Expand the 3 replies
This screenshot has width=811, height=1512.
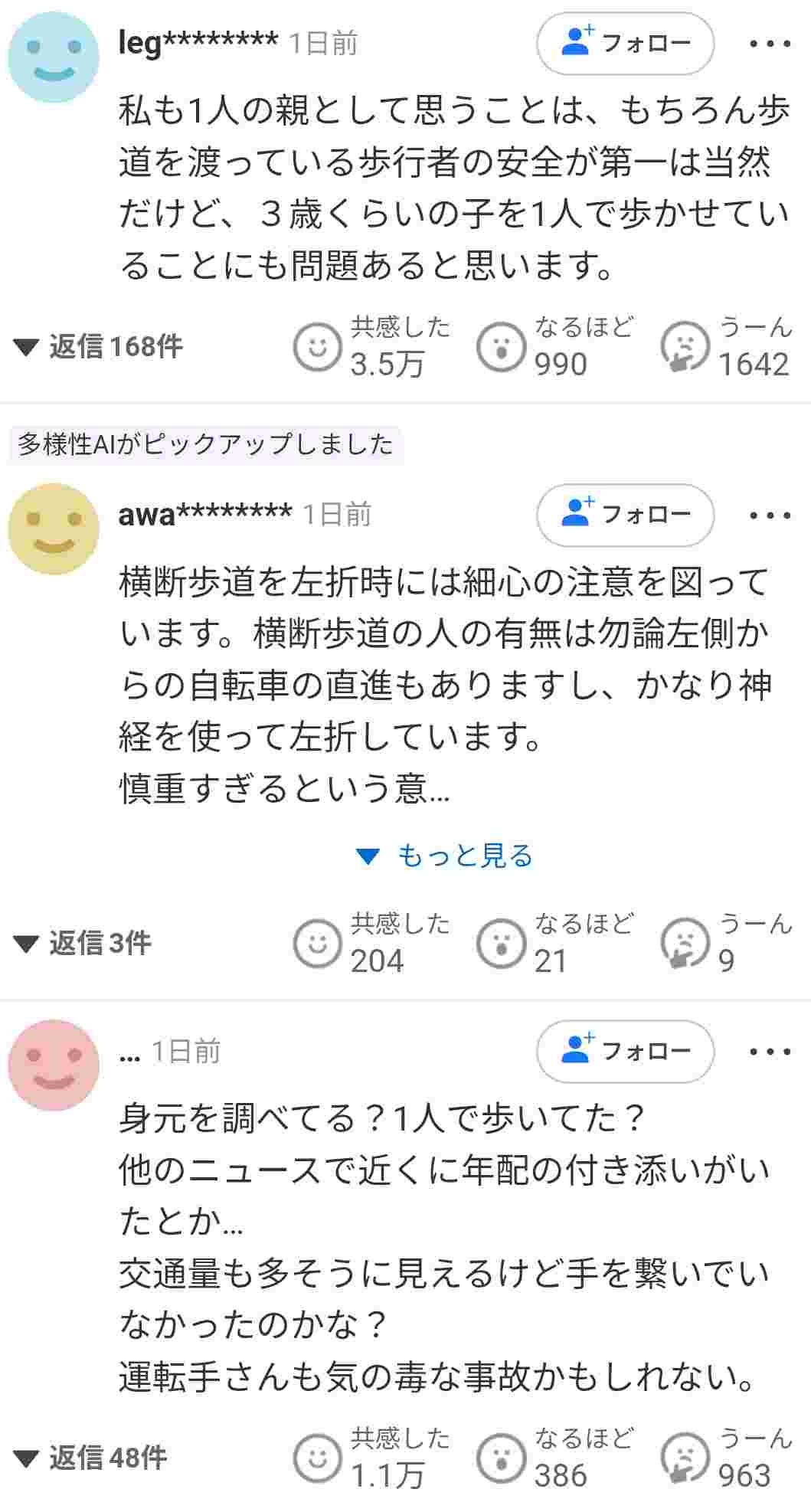pyautogui.click(x=83, y=944)
